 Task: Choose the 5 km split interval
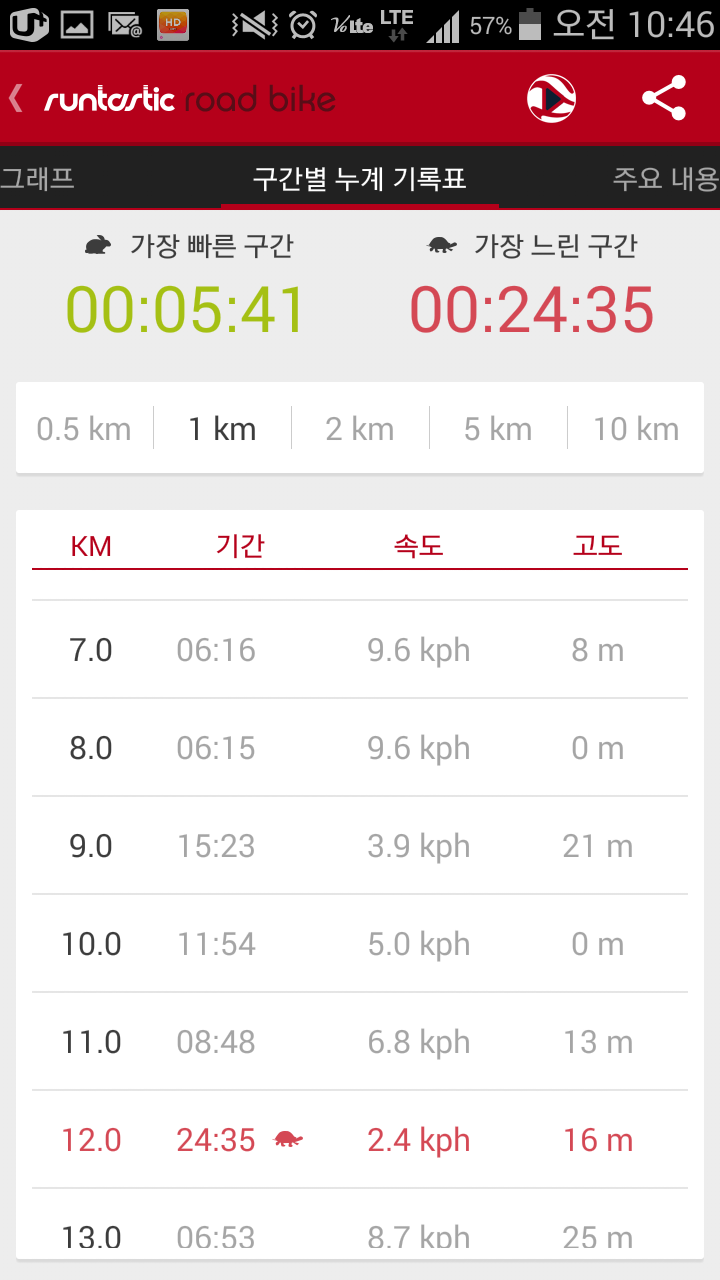(x=498, y=429)
